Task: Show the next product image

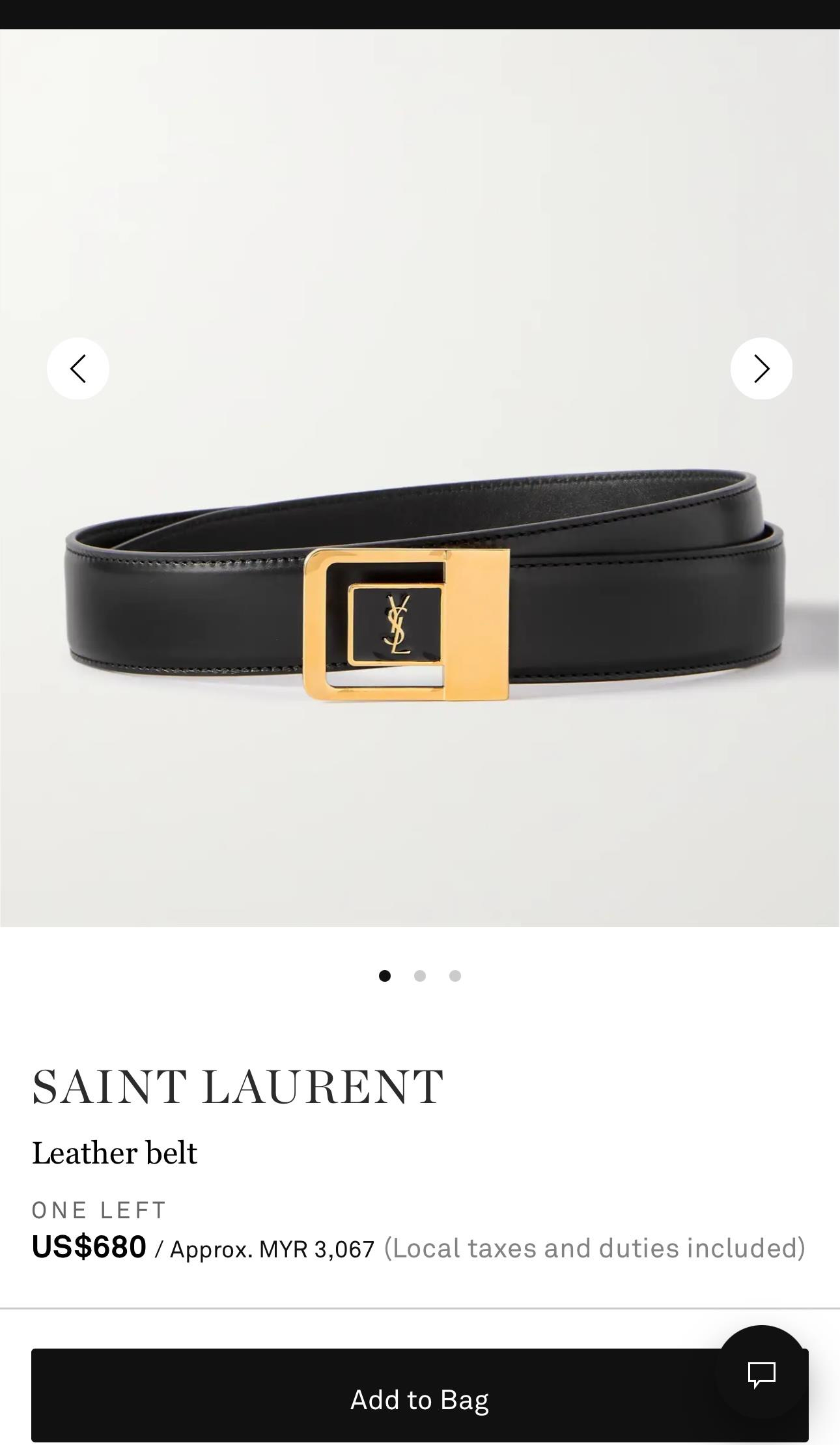Action: coord(761,369)
